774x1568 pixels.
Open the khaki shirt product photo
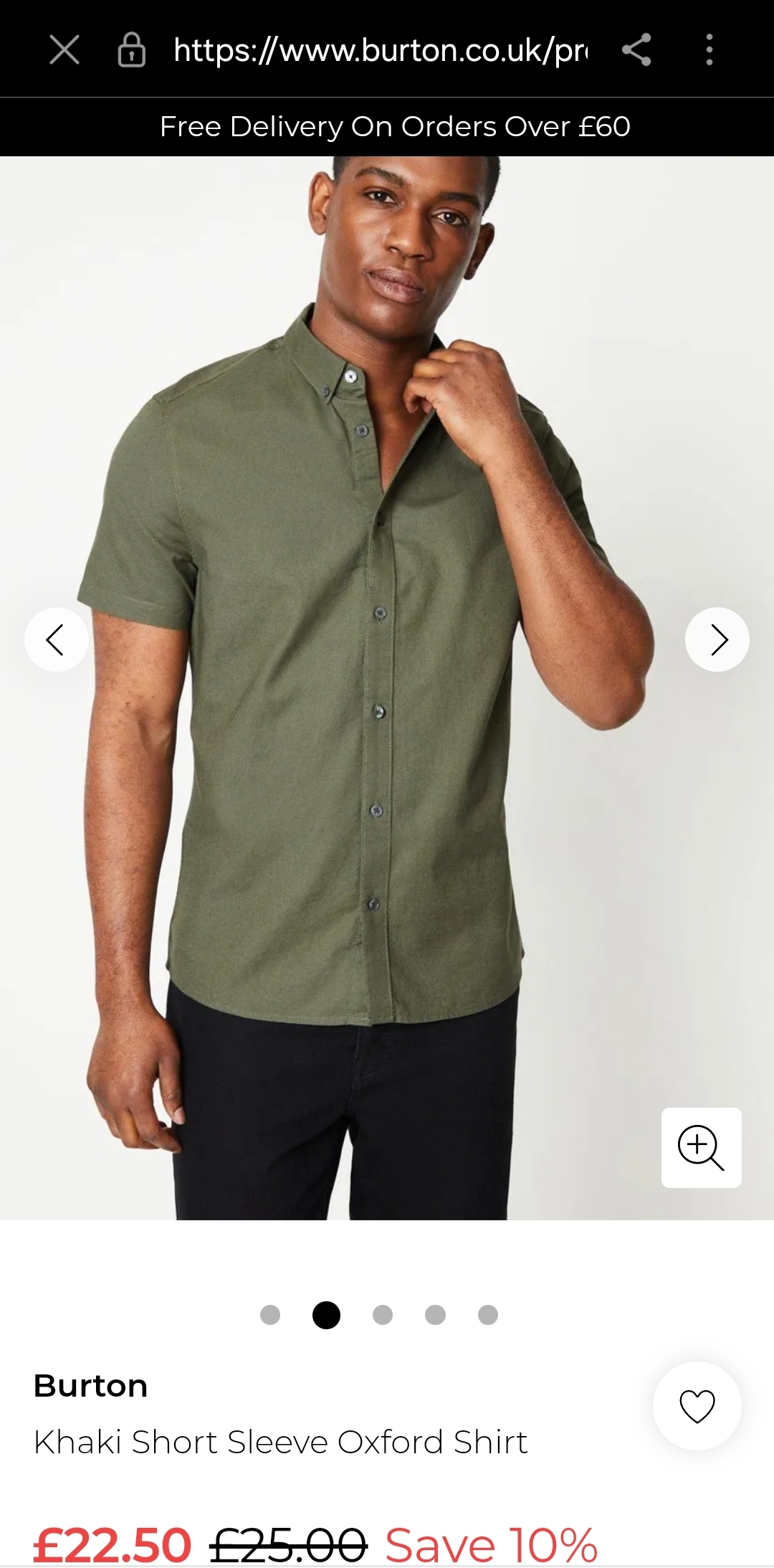pyautogui.click(x=387, y=688)
